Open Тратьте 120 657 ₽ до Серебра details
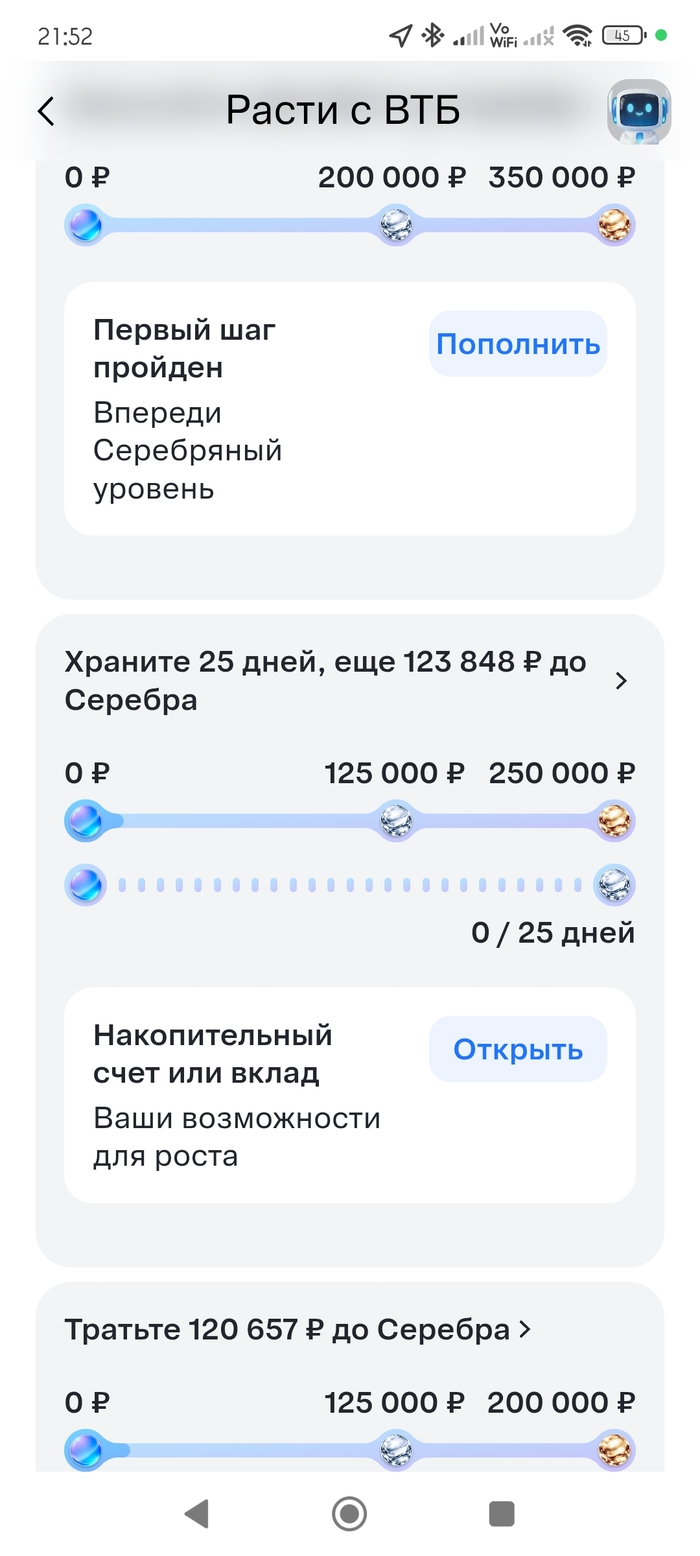The width and height of the screenshot is (700, 1556). tap(298, 1330)
